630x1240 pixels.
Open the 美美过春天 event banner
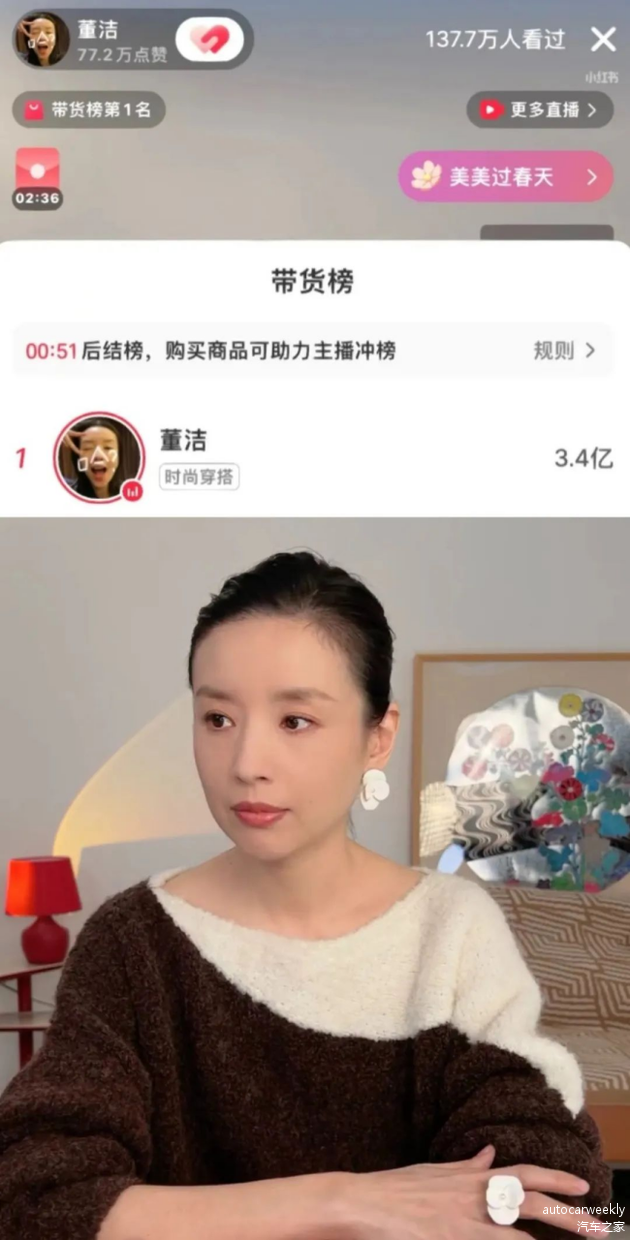(x=506, y=177)
